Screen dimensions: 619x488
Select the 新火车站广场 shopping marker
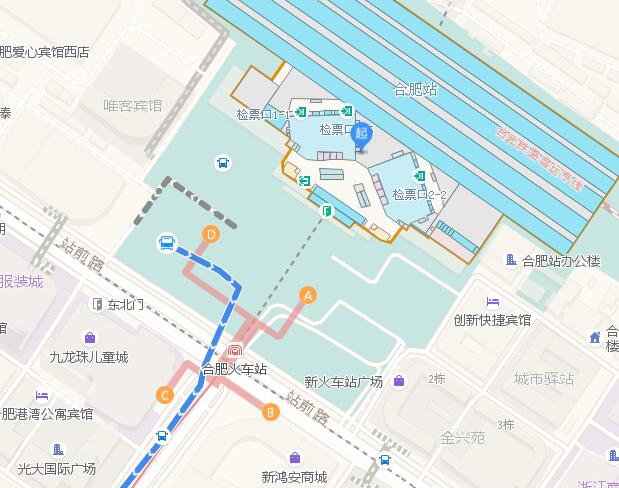399,381
